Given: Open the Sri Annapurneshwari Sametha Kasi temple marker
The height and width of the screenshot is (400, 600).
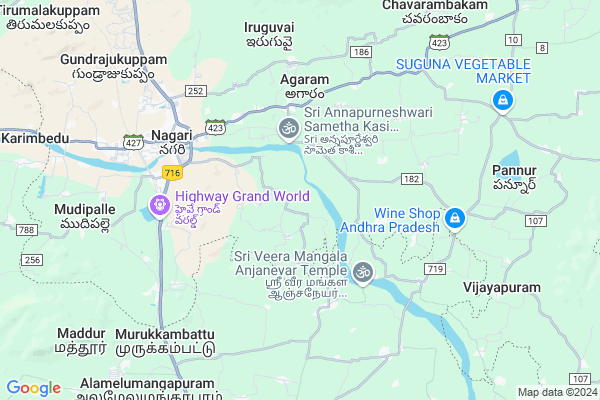Looking at the screenshot, I should tap(287, 127).
